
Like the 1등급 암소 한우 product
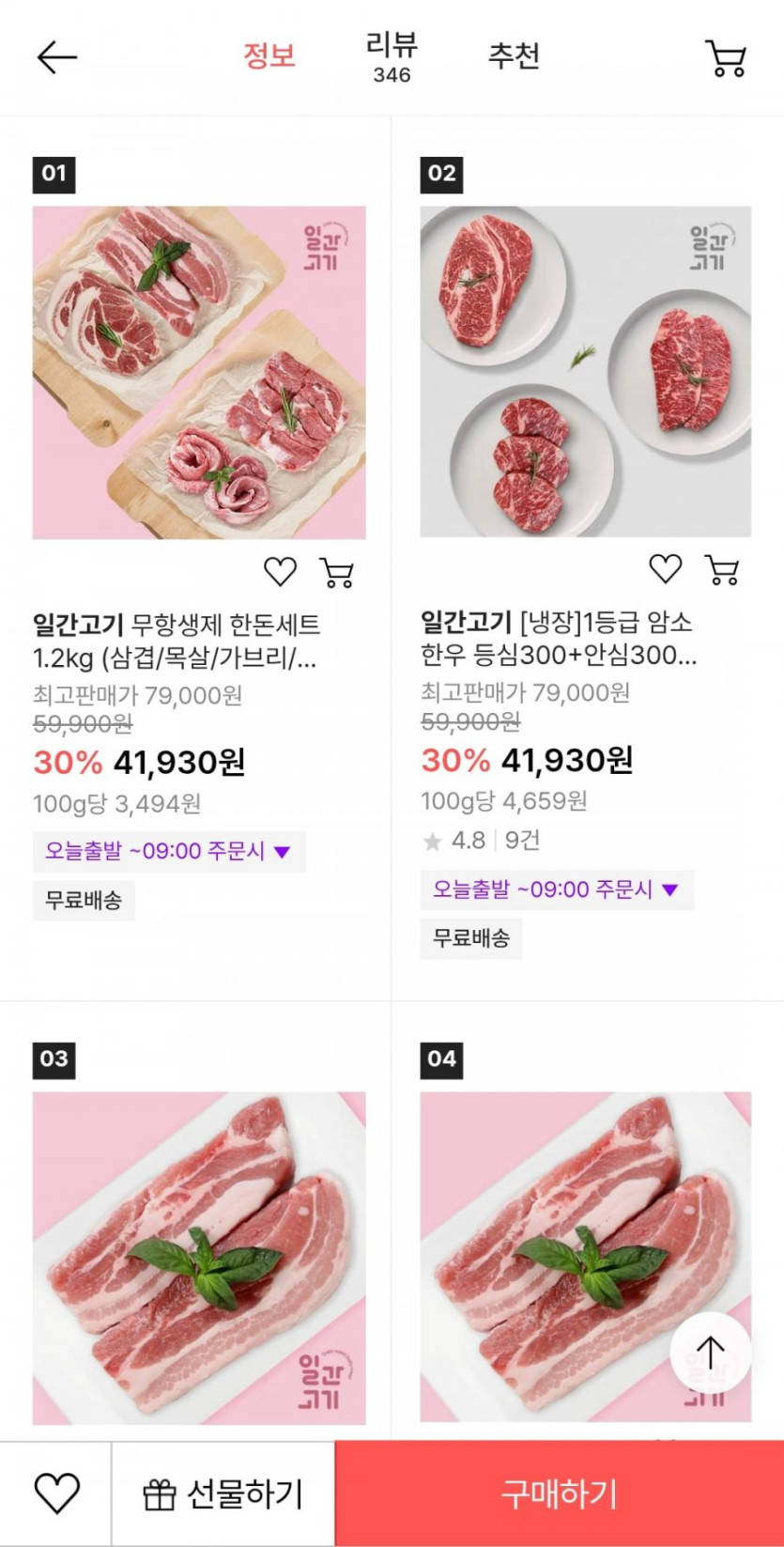666,568
